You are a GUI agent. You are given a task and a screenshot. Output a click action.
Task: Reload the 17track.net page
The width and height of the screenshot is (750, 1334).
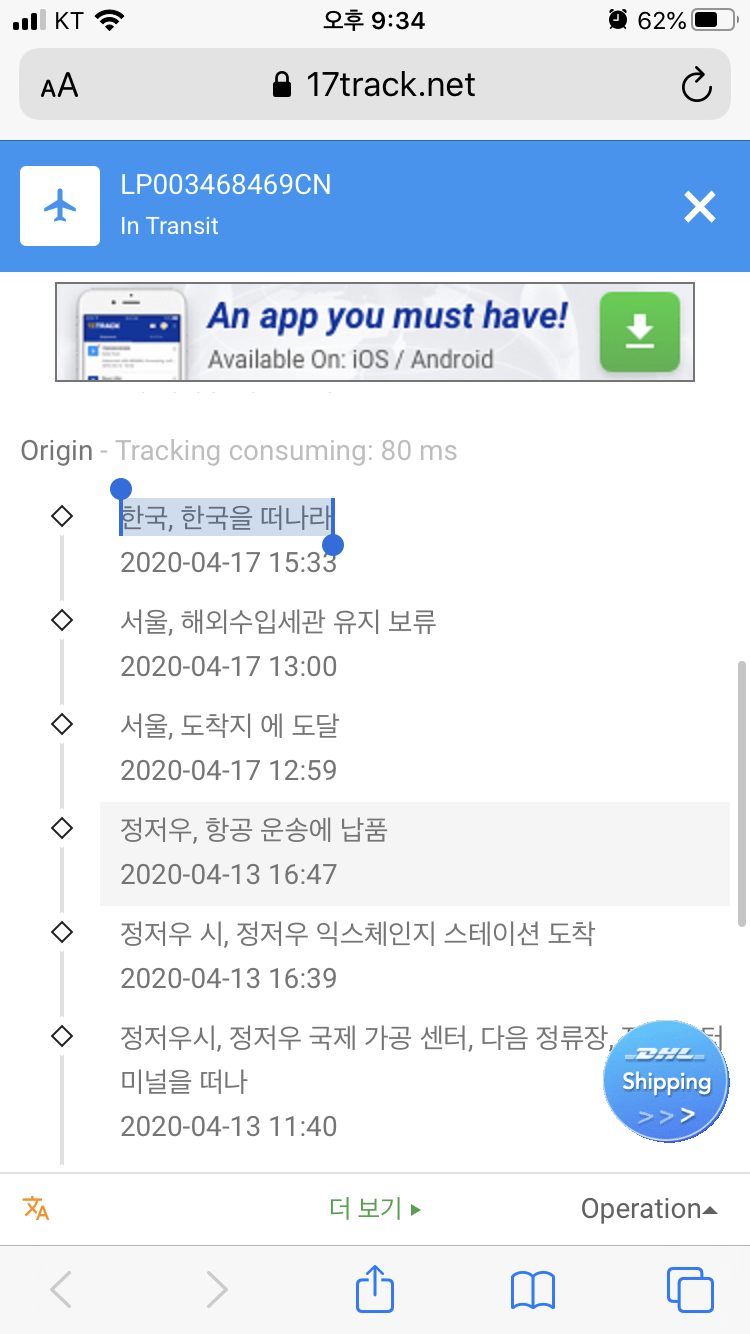tap(695, 85)
